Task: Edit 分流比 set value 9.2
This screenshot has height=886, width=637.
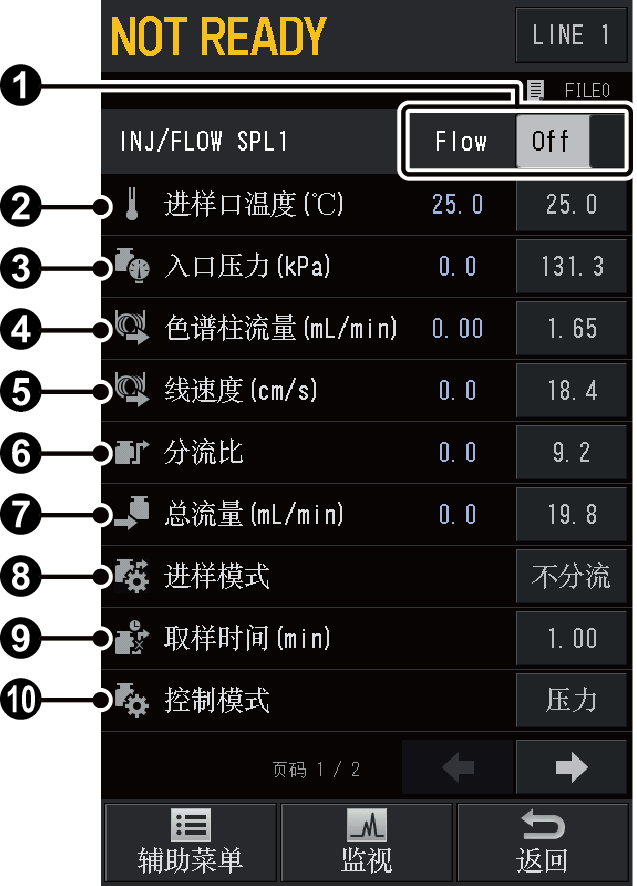Action: (571, 453)
